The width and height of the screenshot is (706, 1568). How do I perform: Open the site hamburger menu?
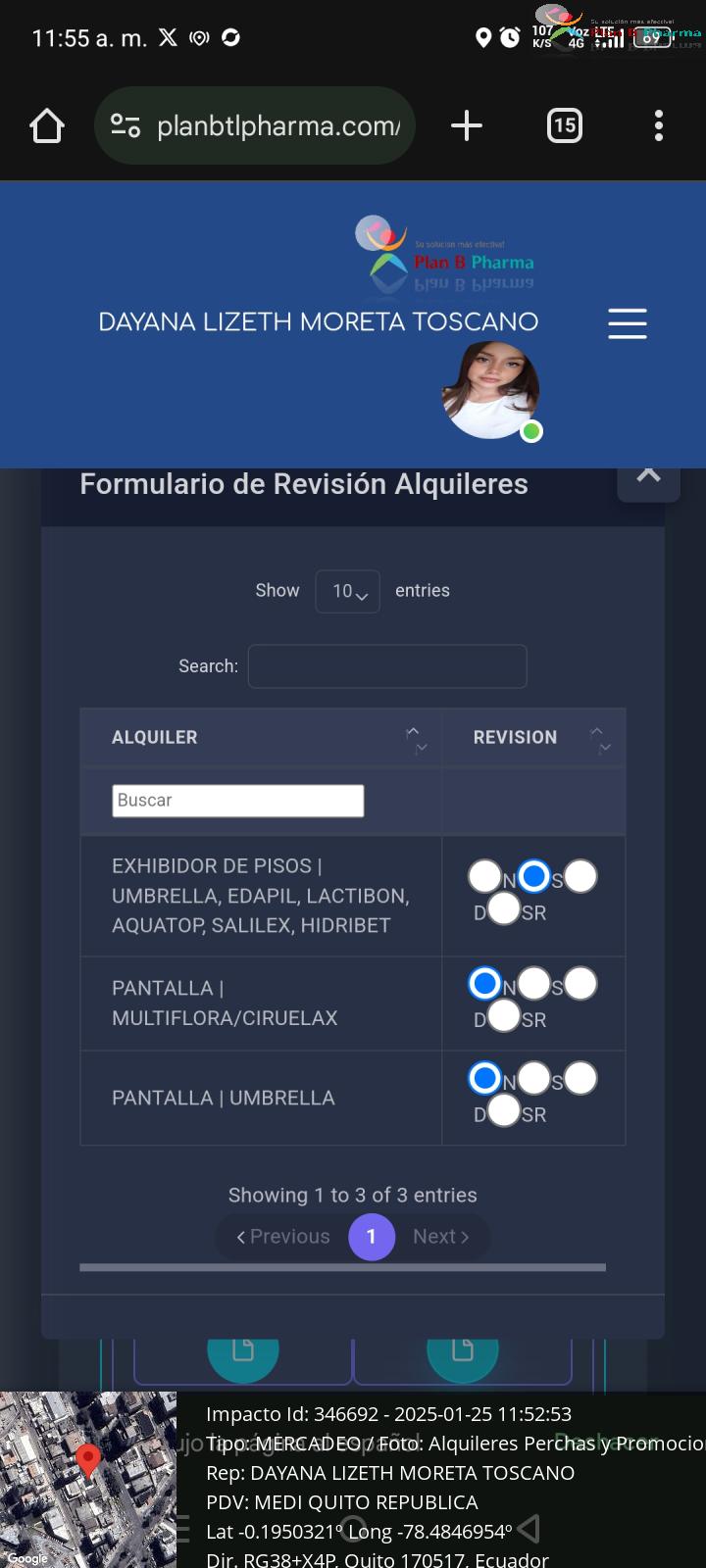(x=628, y=323)
